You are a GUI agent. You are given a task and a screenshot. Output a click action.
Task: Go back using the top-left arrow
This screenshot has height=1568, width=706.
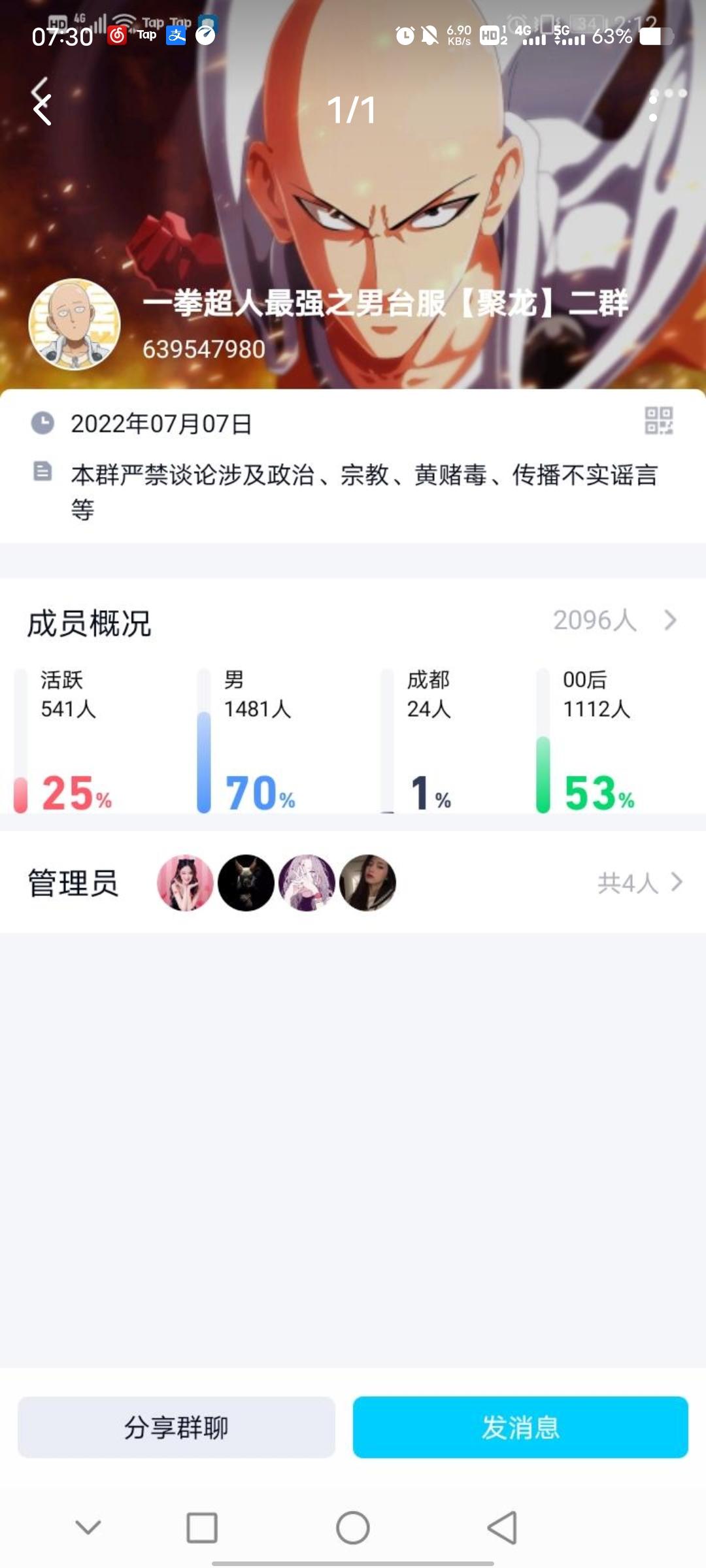tap(42, 108)
